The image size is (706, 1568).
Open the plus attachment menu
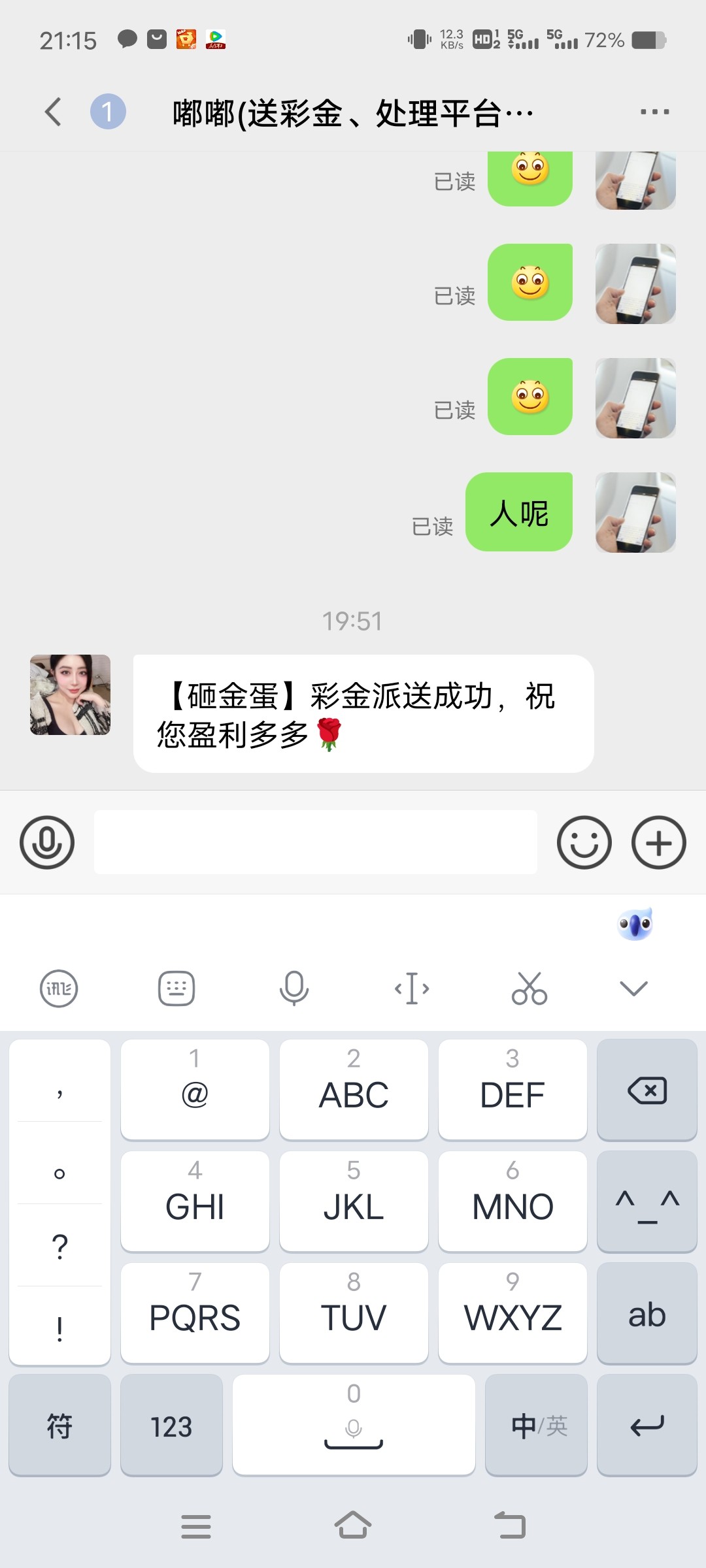point(658,842)
